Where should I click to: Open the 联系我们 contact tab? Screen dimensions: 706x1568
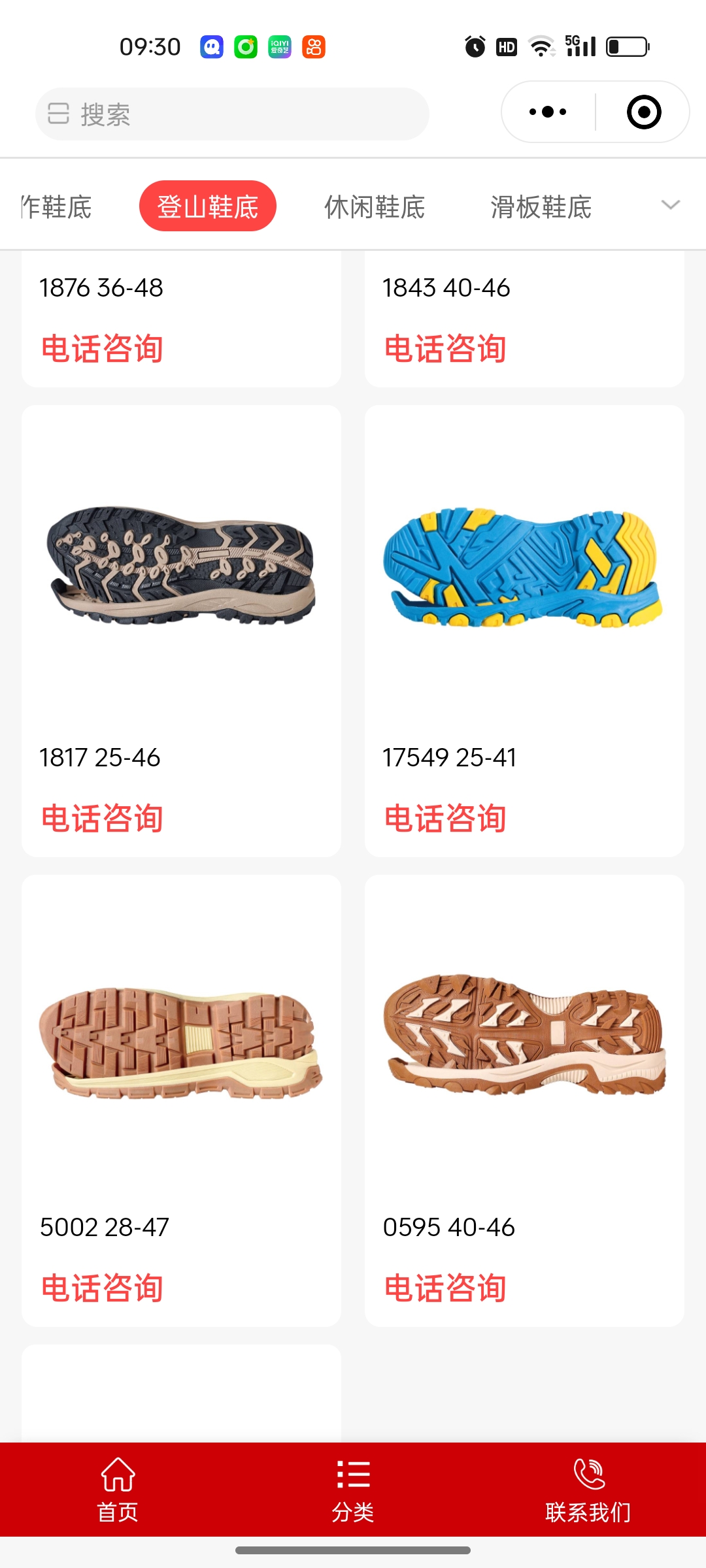(x=588, y=1490)
